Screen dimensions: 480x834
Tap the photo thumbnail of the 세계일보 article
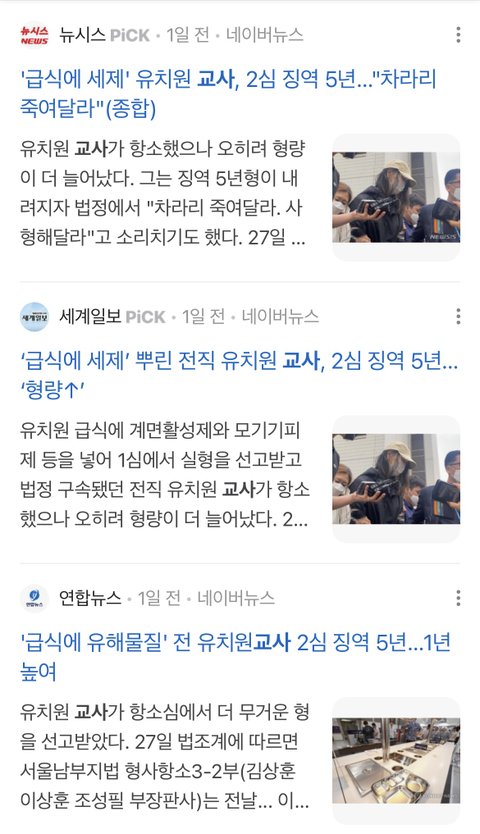[396, 479]
